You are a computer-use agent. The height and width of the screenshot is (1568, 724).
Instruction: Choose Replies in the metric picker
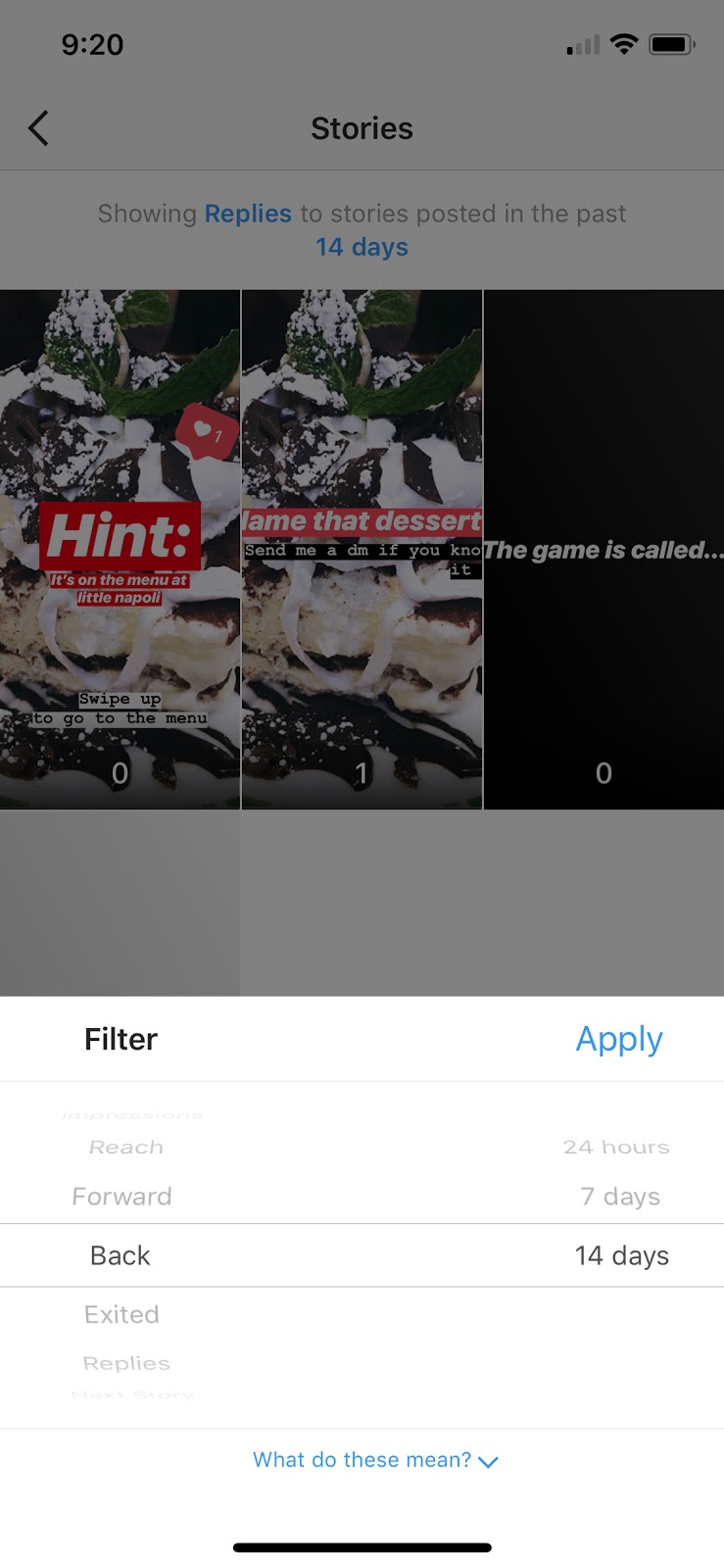tap(126, 1363)
